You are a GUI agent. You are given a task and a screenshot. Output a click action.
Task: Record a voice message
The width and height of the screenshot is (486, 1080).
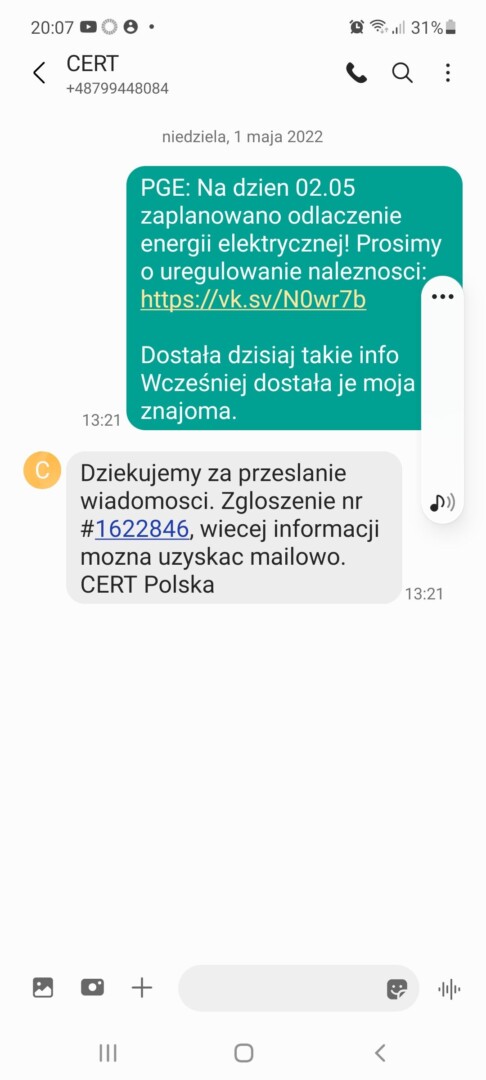449,989
